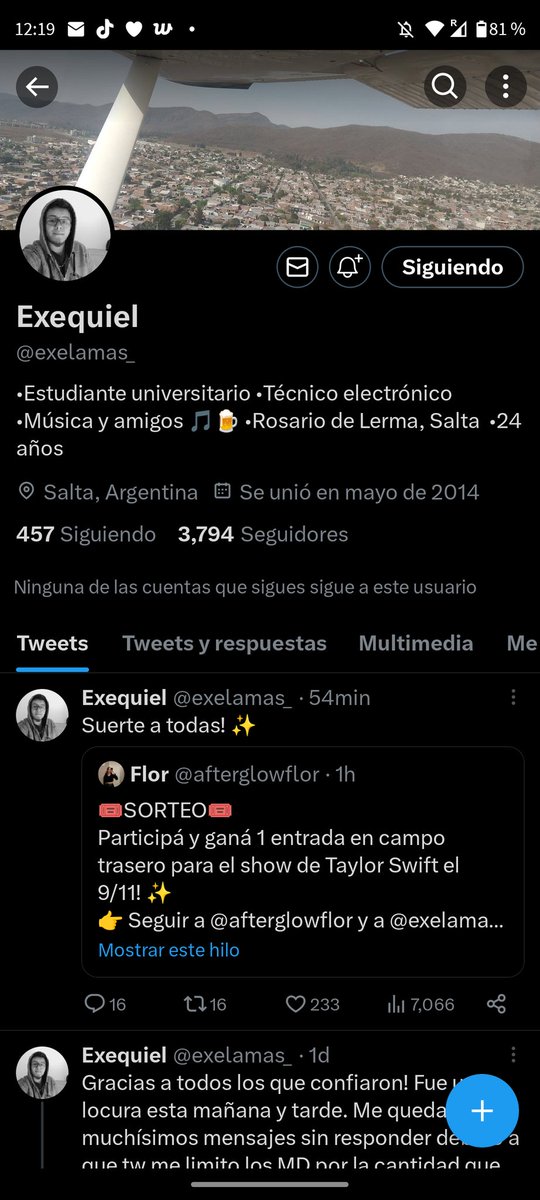The height and width of the screenshot is (1200, 540).
Task: Like the Suerte a todas tweet
Action: 312,1004
